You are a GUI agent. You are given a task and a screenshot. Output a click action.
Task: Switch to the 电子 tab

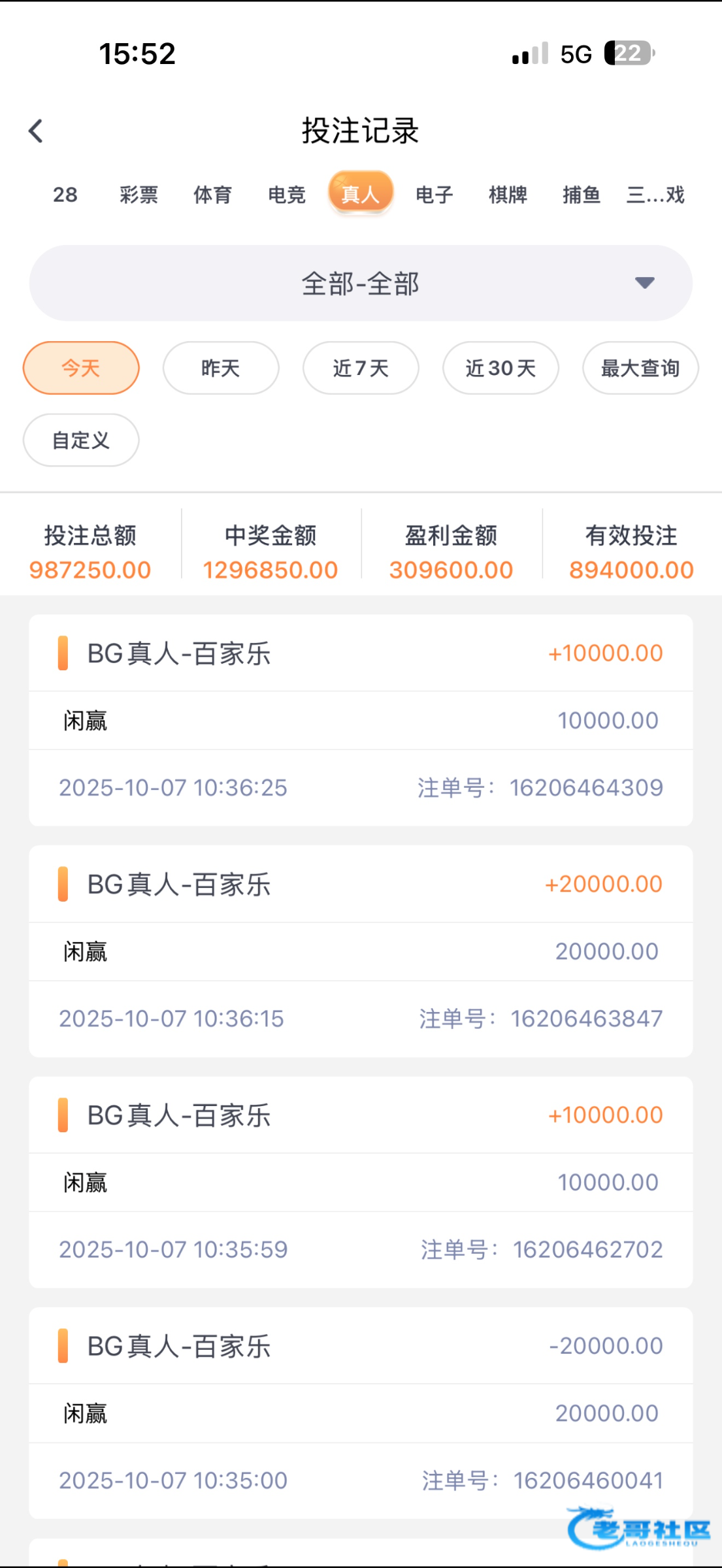(x=435, y=195)
